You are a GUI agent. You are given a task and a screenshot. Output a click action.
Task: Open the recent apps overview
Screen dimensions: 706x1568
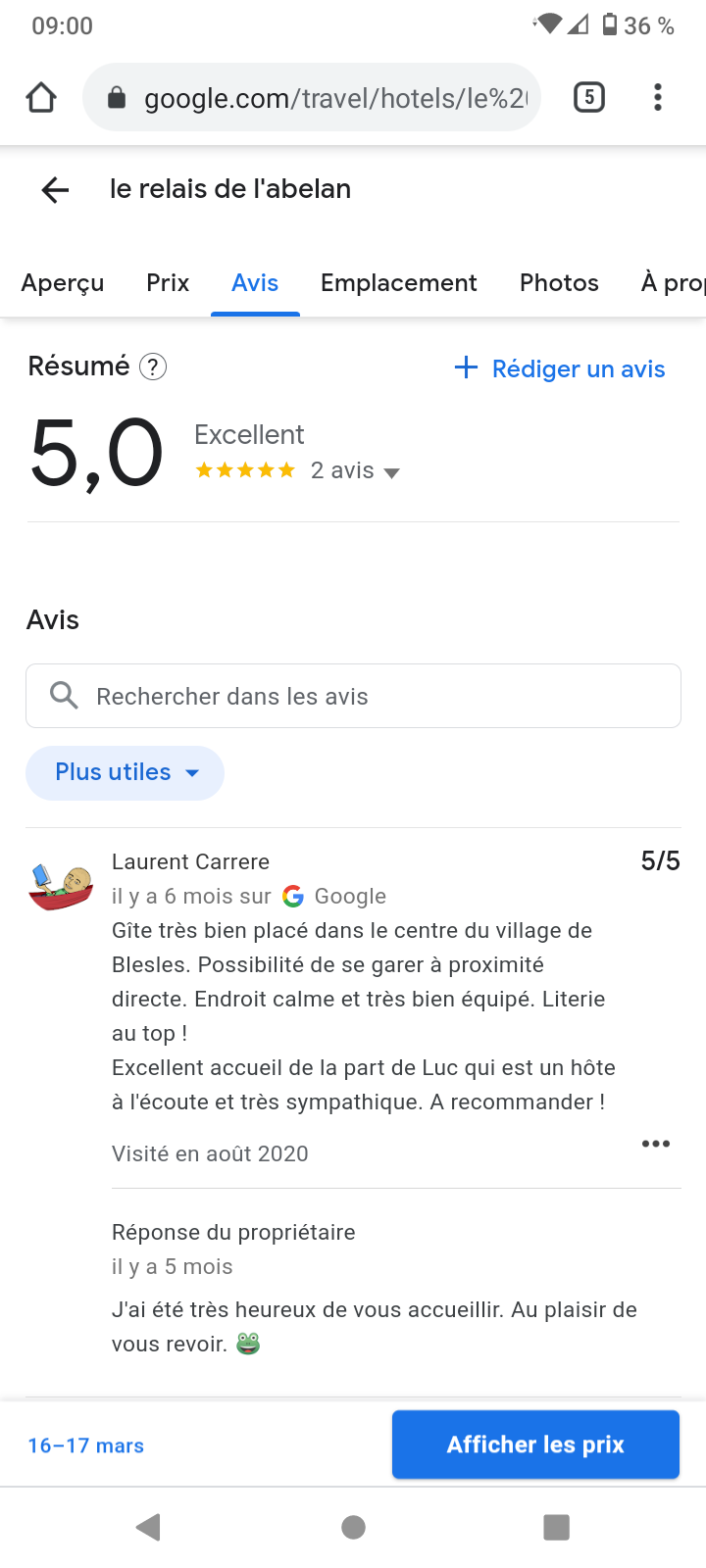556,1527
